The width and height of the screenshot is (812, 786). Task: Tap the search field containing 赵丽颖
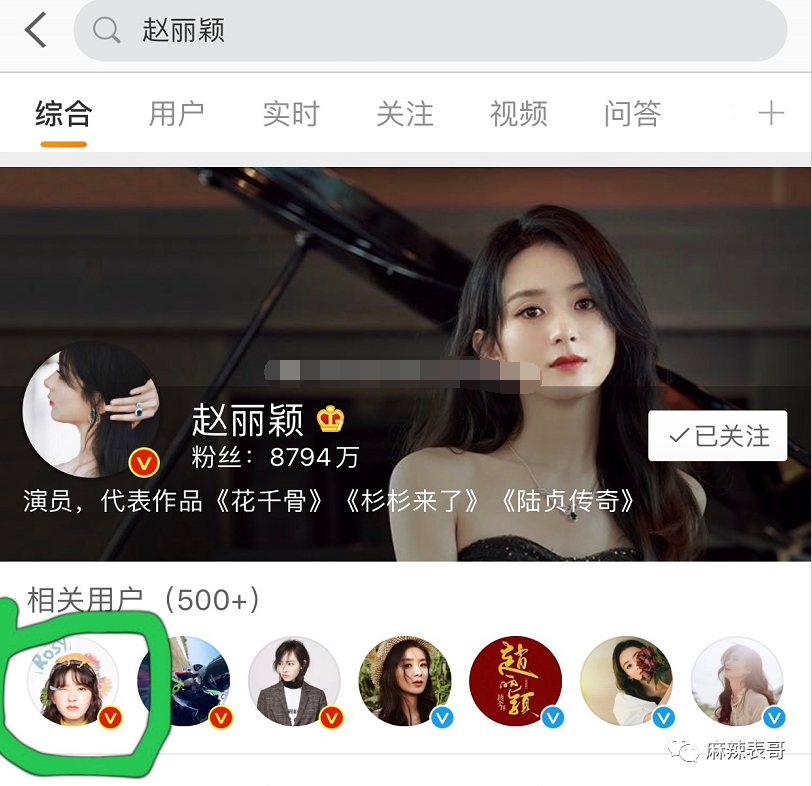click(x=430, y=31)
